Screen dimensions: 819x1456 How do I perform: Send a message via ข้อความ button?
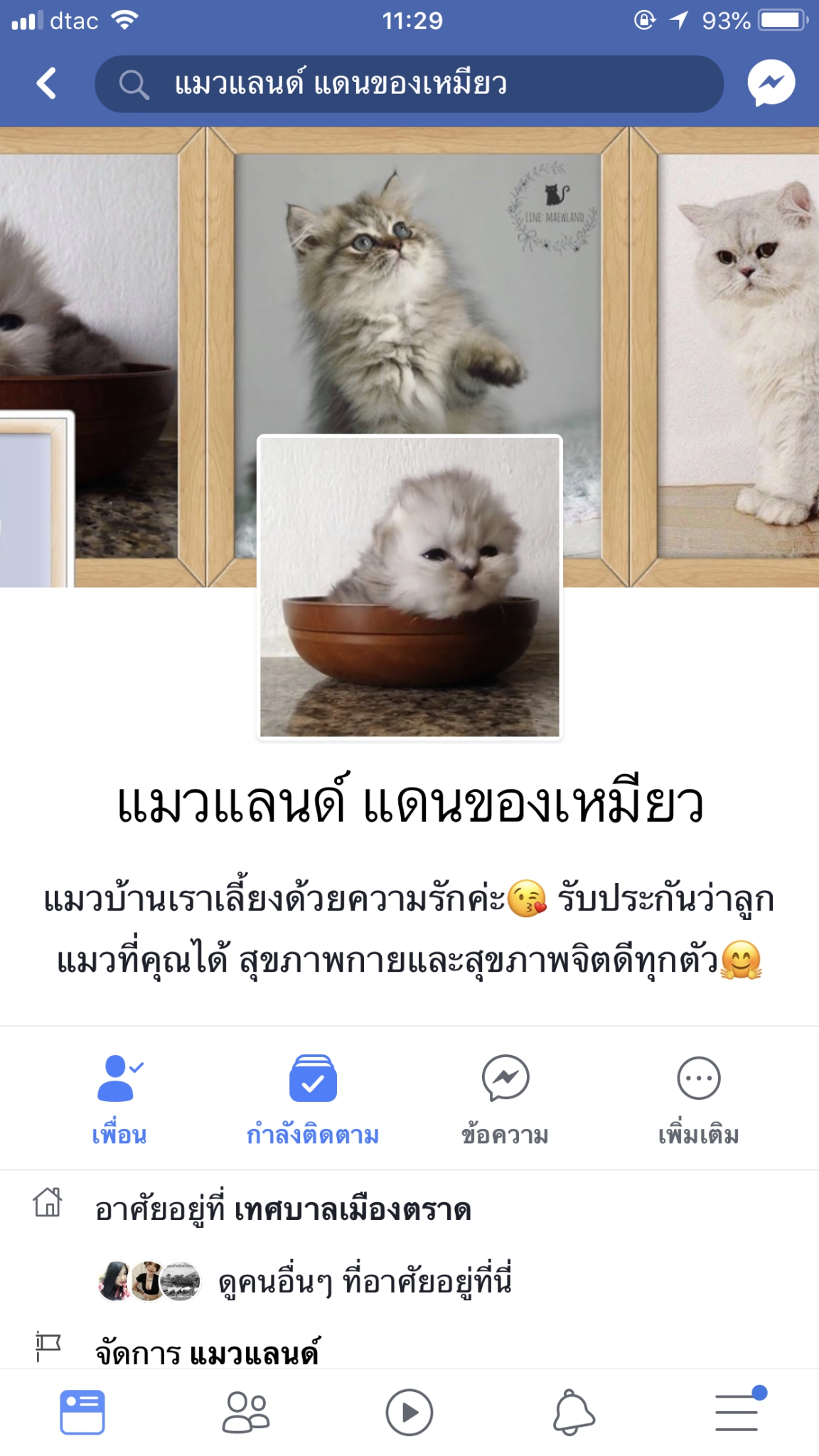pyautogui.click(x=505, y=1099)
